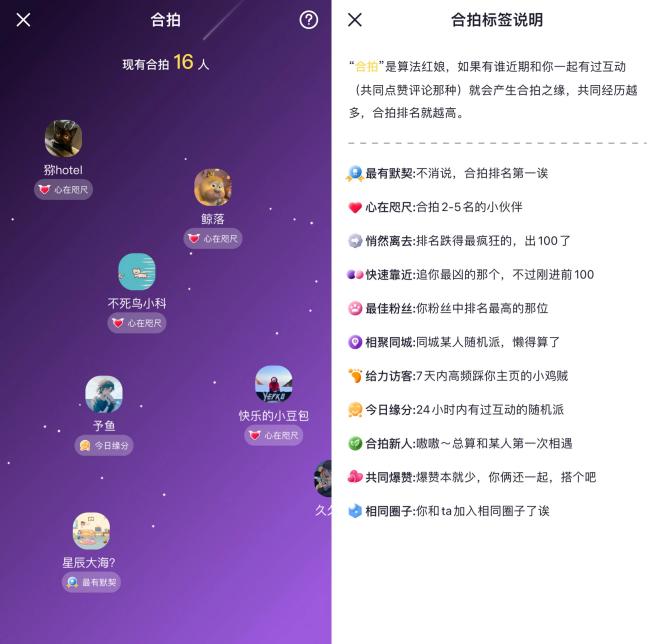The image size is (663, 644).
Task: View 快乐的小豆包's profile
Action: tap(273, 384)
